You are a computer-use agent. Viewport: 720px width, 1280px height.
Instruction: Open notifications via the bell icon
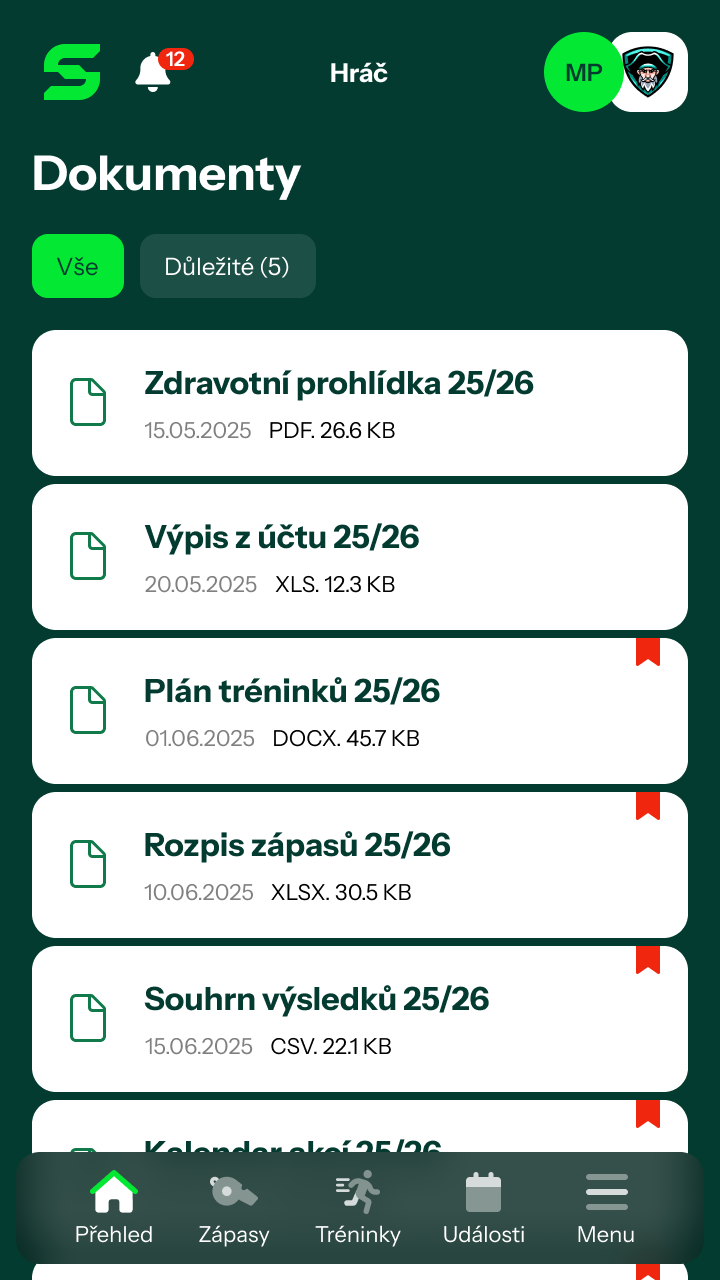pos(152,73)
